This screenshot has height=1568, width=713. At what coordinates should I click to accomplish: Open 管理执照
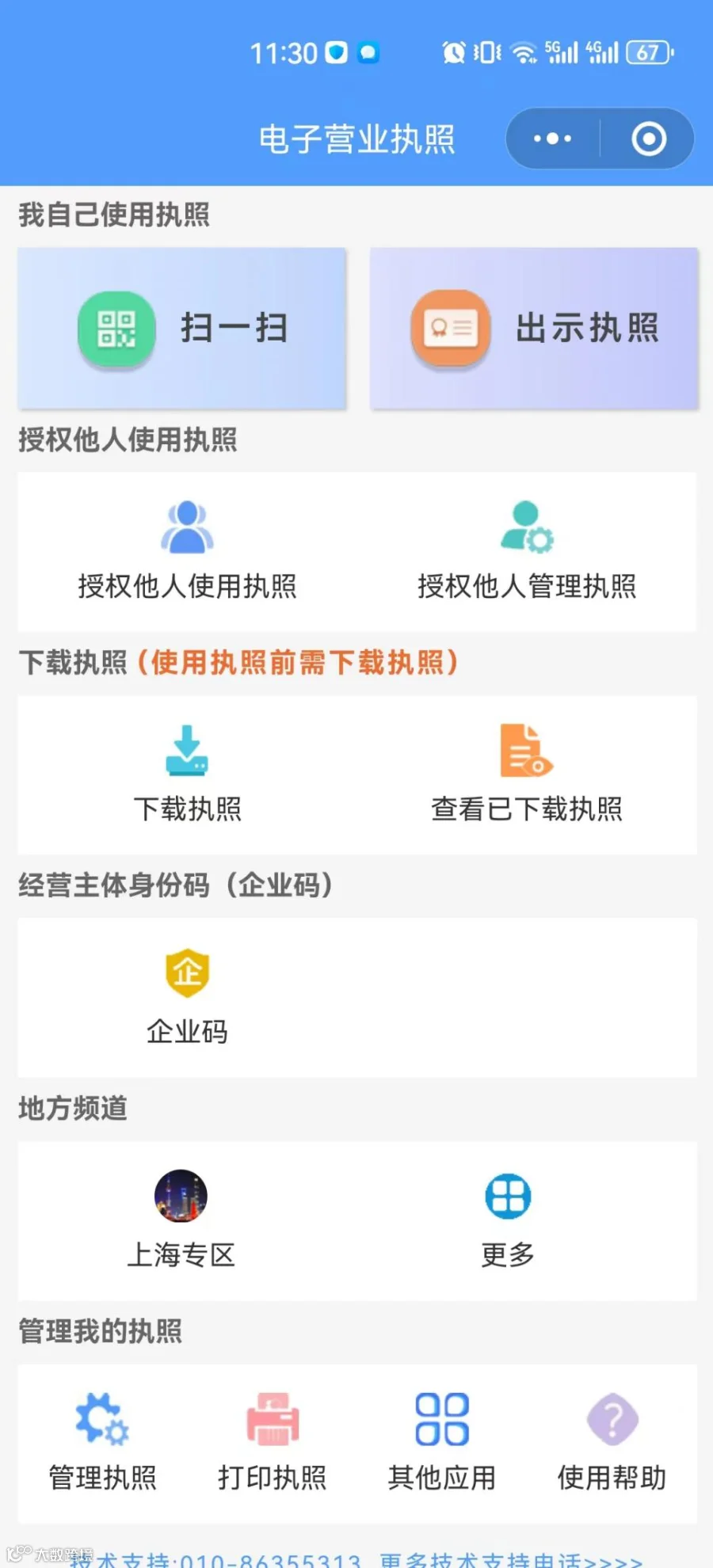[x=102, y=1443]
